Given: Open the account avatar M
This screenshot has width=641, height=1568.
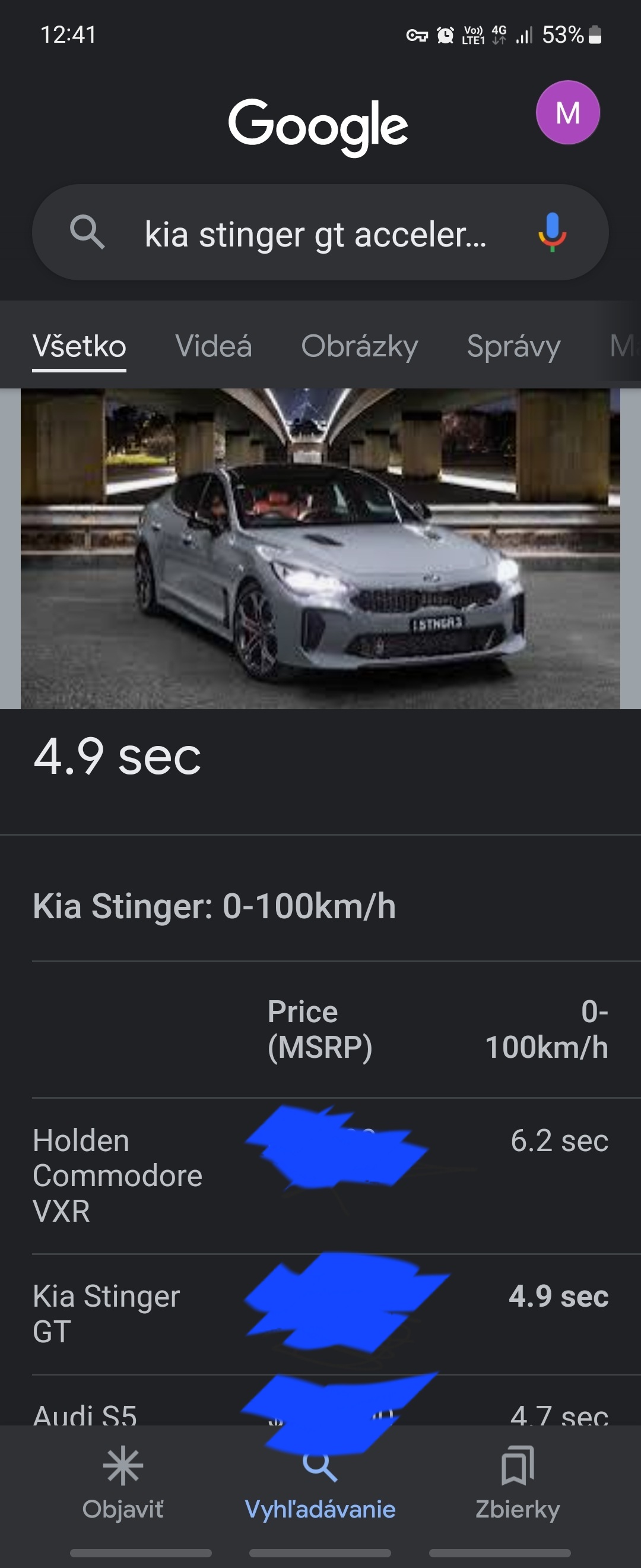Looking at the screenshot, I should pyautogui.click(x=567, y=113).
